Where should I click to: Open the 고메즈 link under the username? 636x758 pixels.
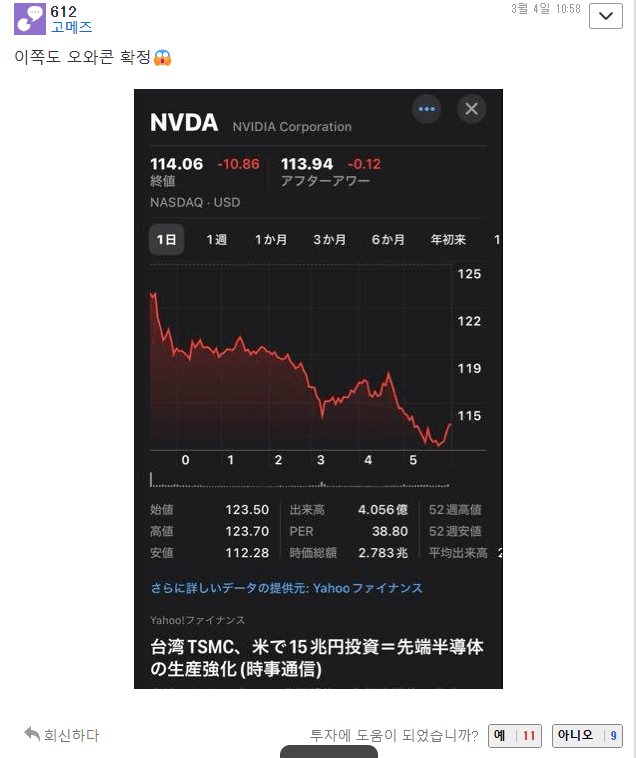tap(71, 27)
